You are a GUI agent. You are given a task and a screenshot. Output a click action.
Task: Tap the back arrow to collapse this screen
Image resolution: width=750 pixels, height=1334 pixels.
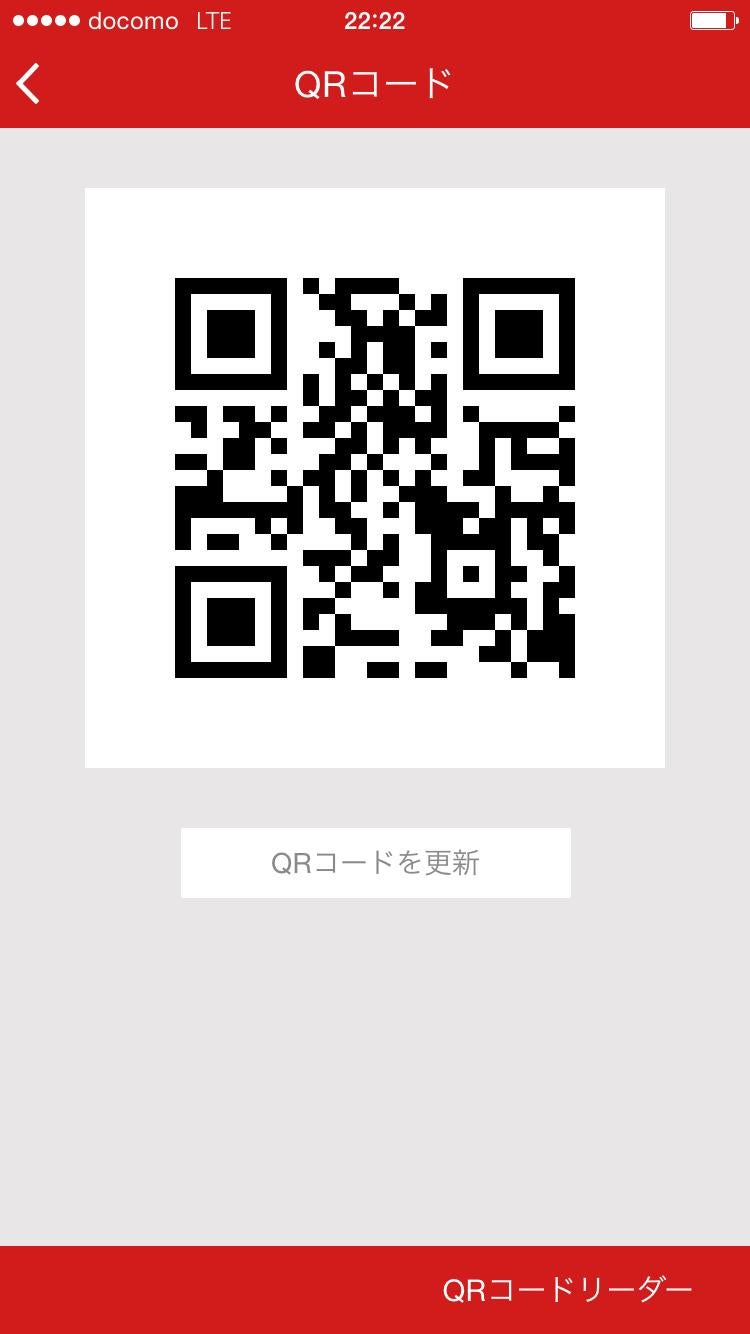27,84
